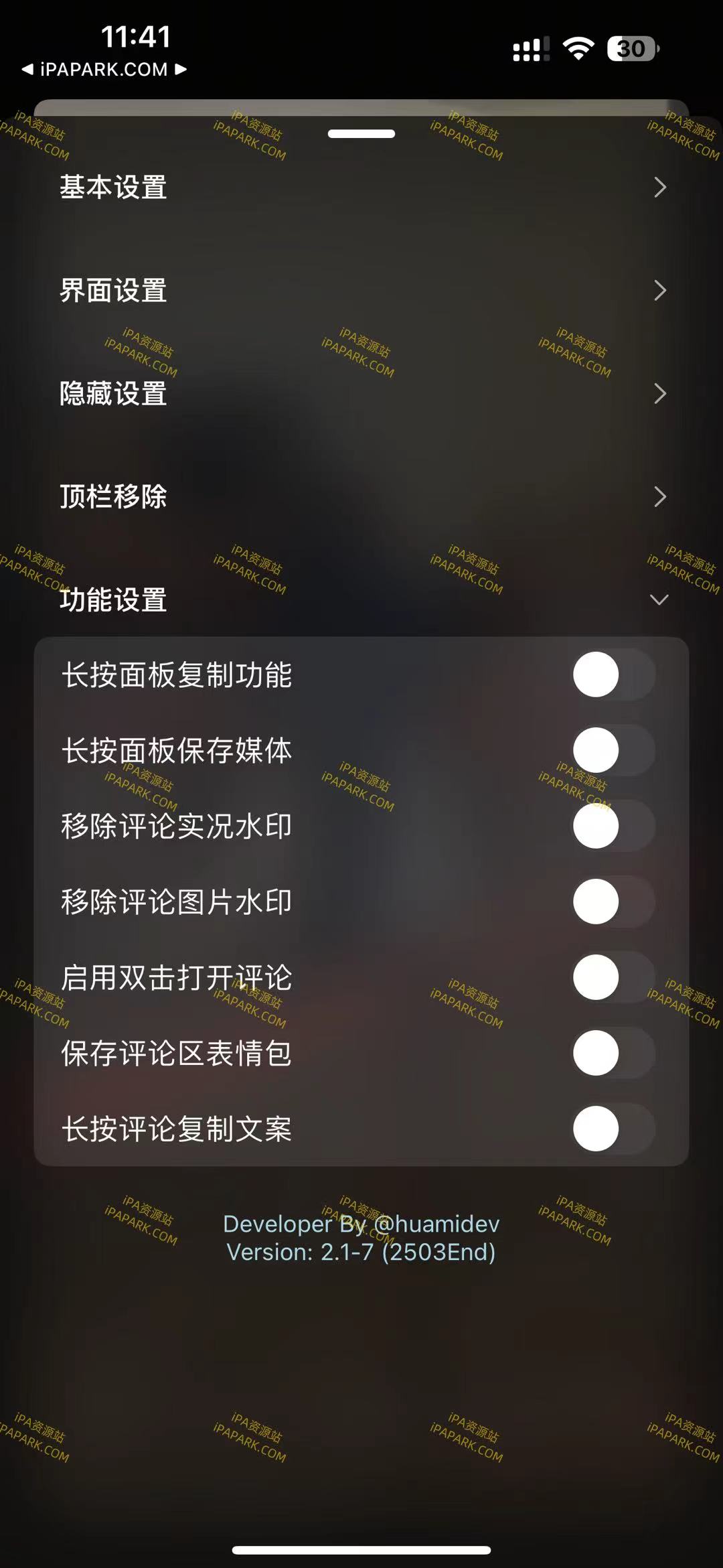723x1568 pixels.
Task: Collapse the 功能设置 section
Action: point(361,600)
